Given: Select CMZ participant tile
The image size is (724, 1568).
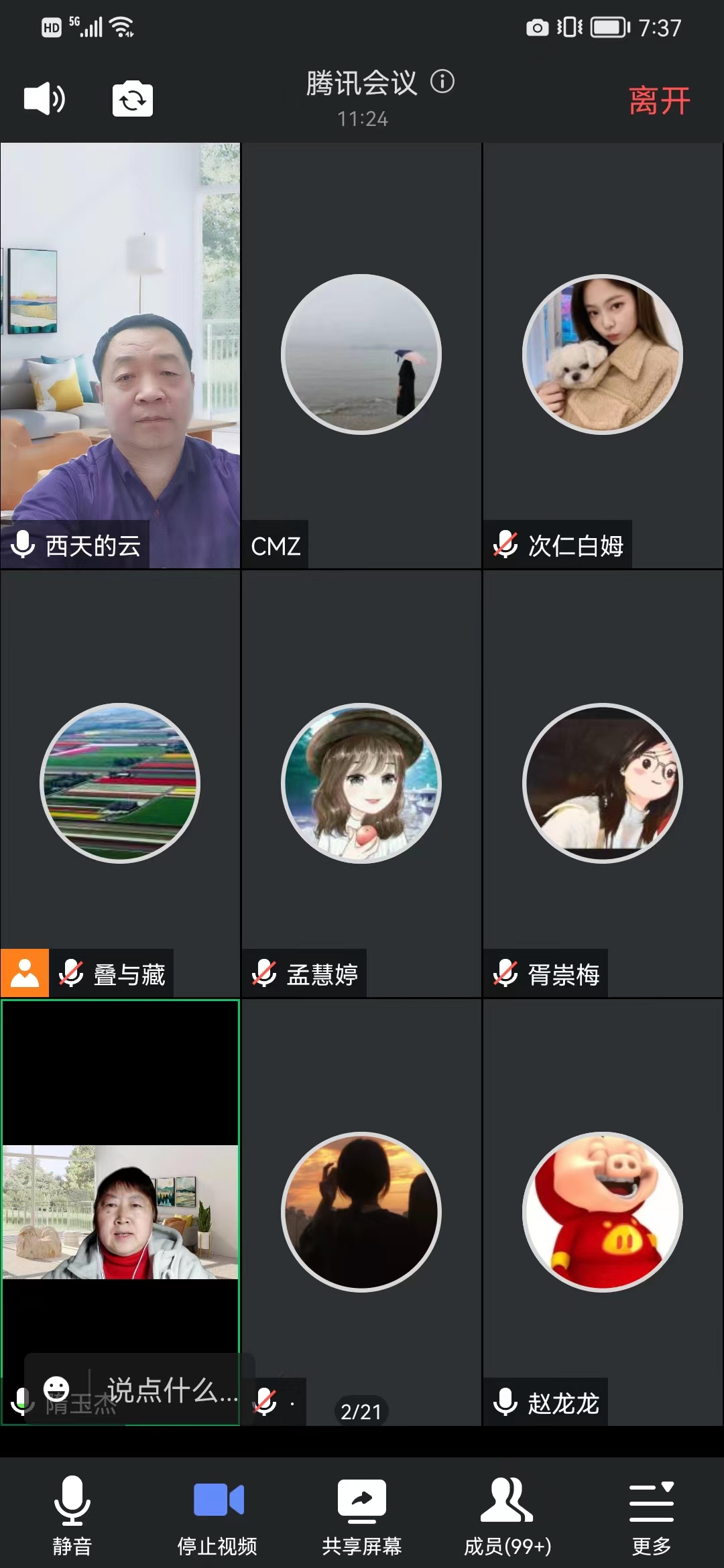Looking at the screenshot, I should (x=361, y=355).
